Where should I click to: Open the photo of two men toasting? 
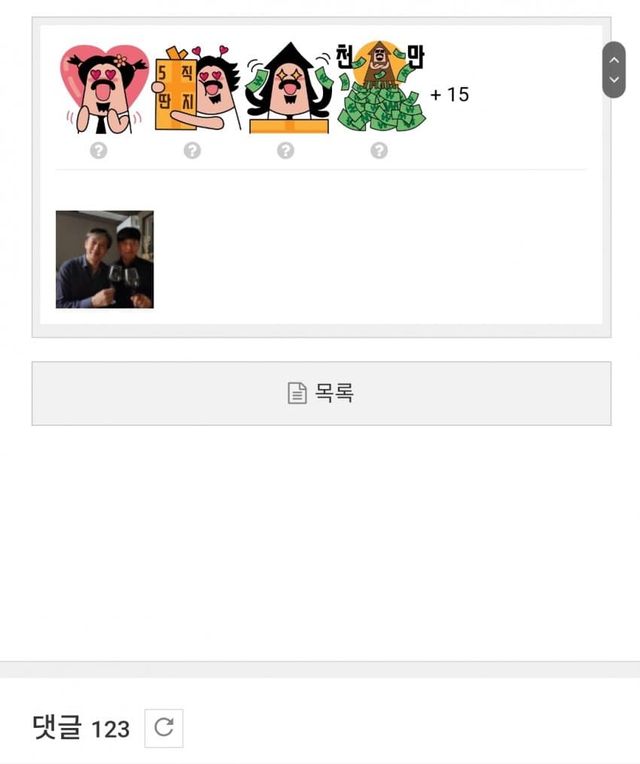[x=105, y=259]
